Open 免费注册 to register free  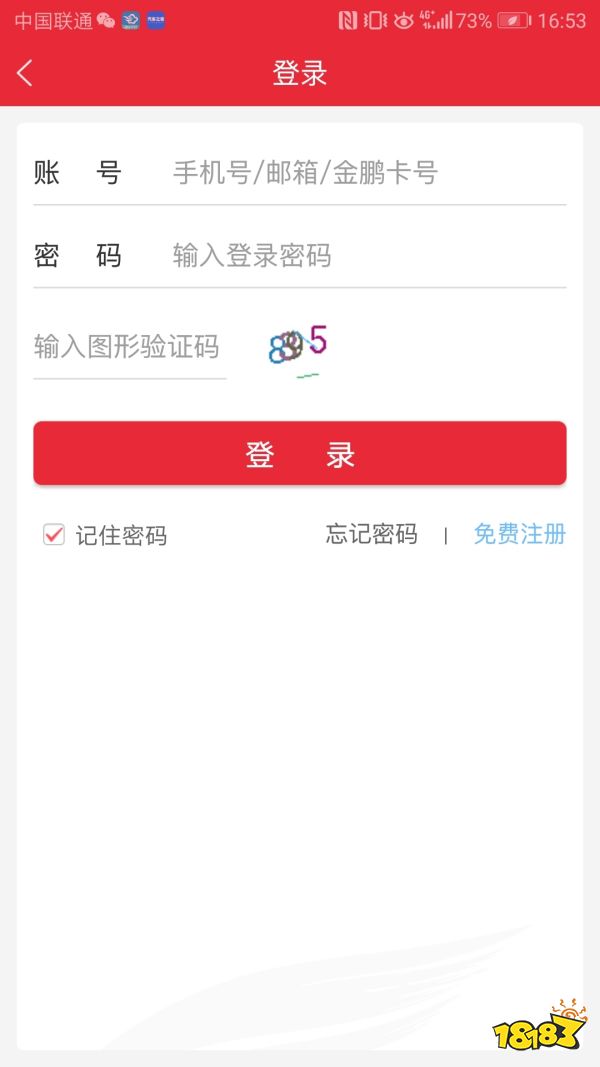[519, 534]
